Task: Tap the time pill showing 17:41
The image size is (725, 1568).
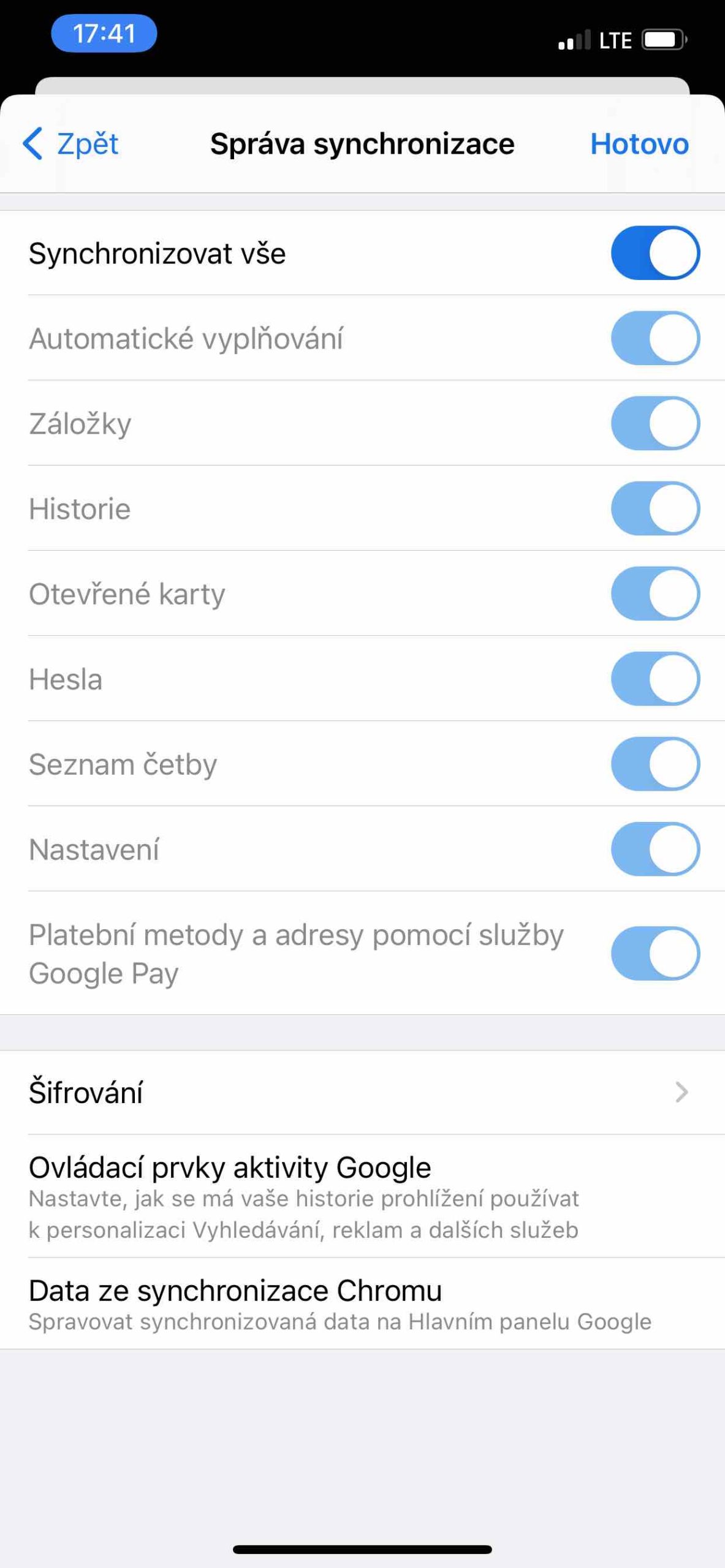Action: [x=104, y=34]
